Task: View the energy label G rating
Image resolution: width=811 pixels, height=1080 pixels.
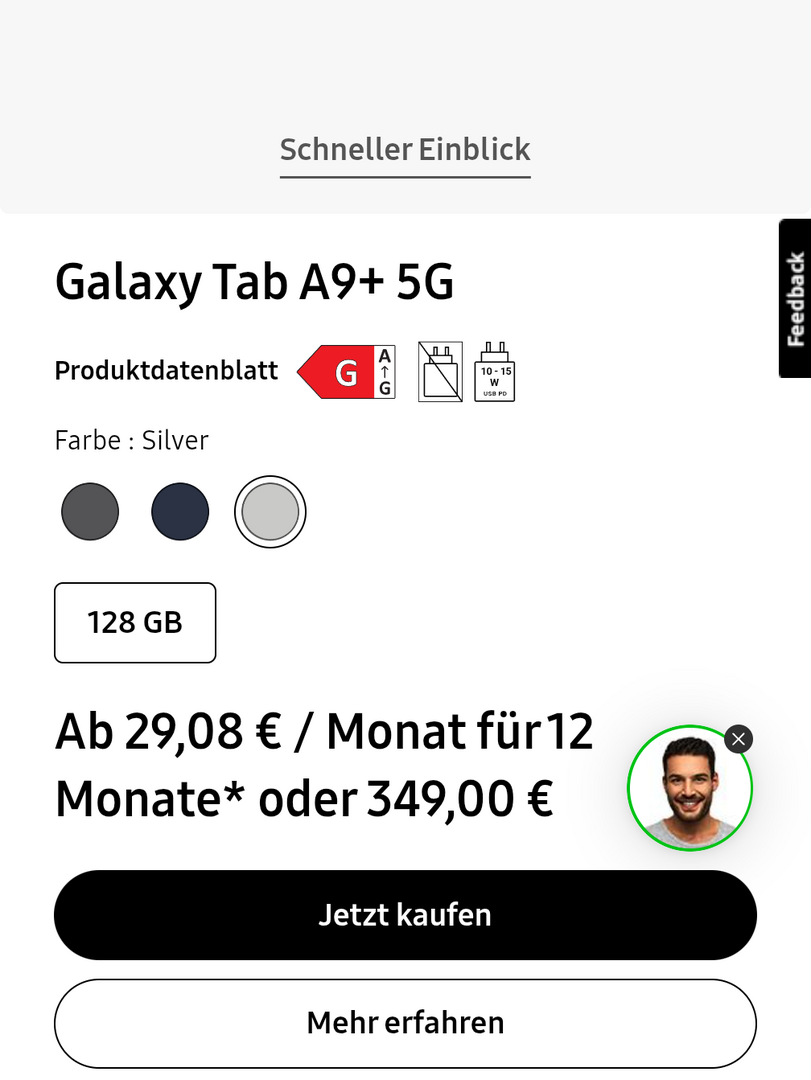Action: (x=346, y=372)
